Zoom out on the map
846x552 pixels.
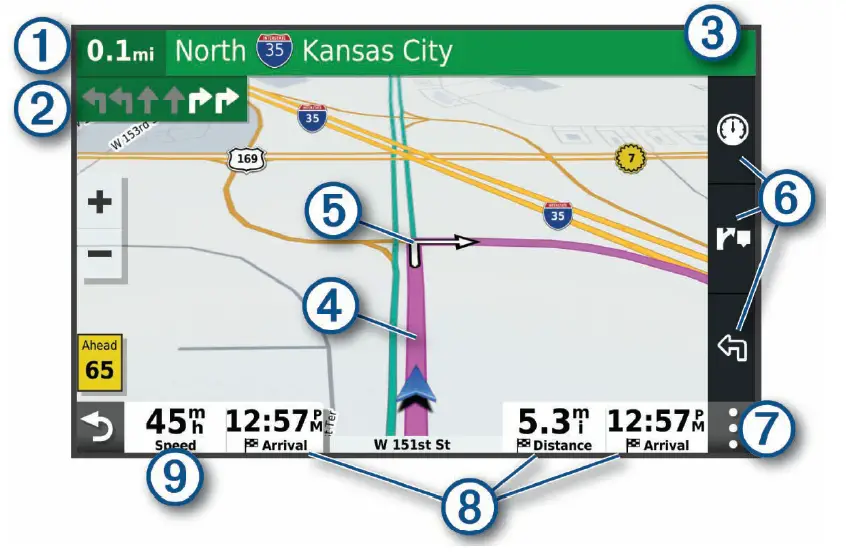101,253
